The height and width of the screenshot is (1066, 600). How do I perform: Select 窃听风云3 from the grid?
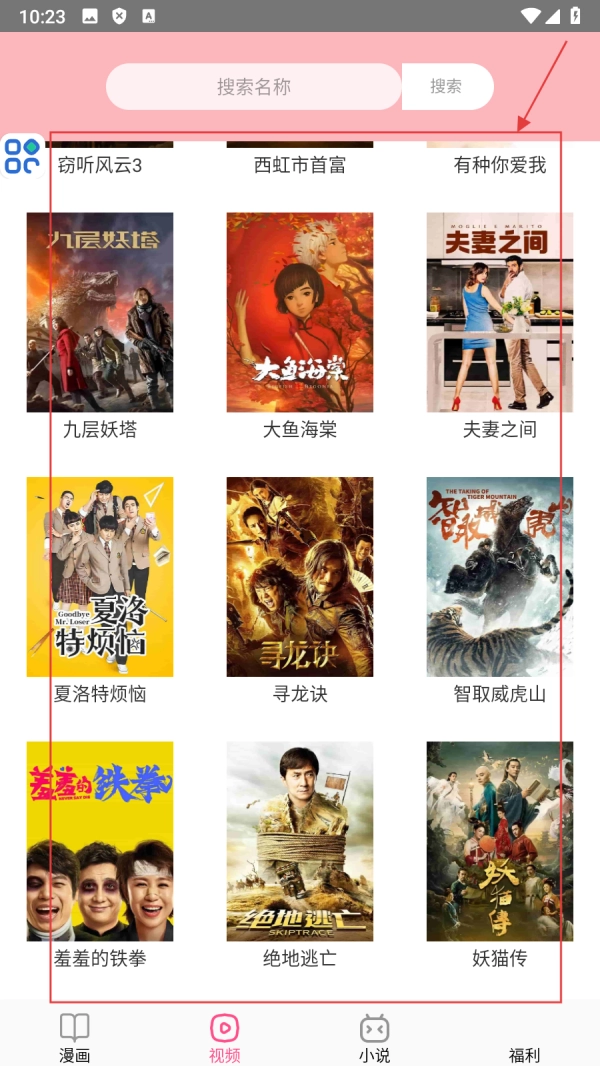[x=100, y=164]
